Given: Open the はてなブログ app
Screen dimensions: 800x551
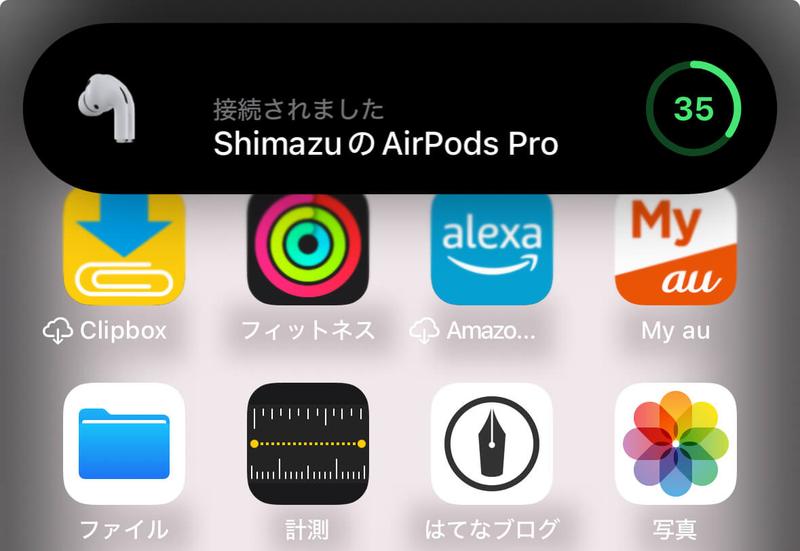Looking at the screenshot, I should pos(491,443).
